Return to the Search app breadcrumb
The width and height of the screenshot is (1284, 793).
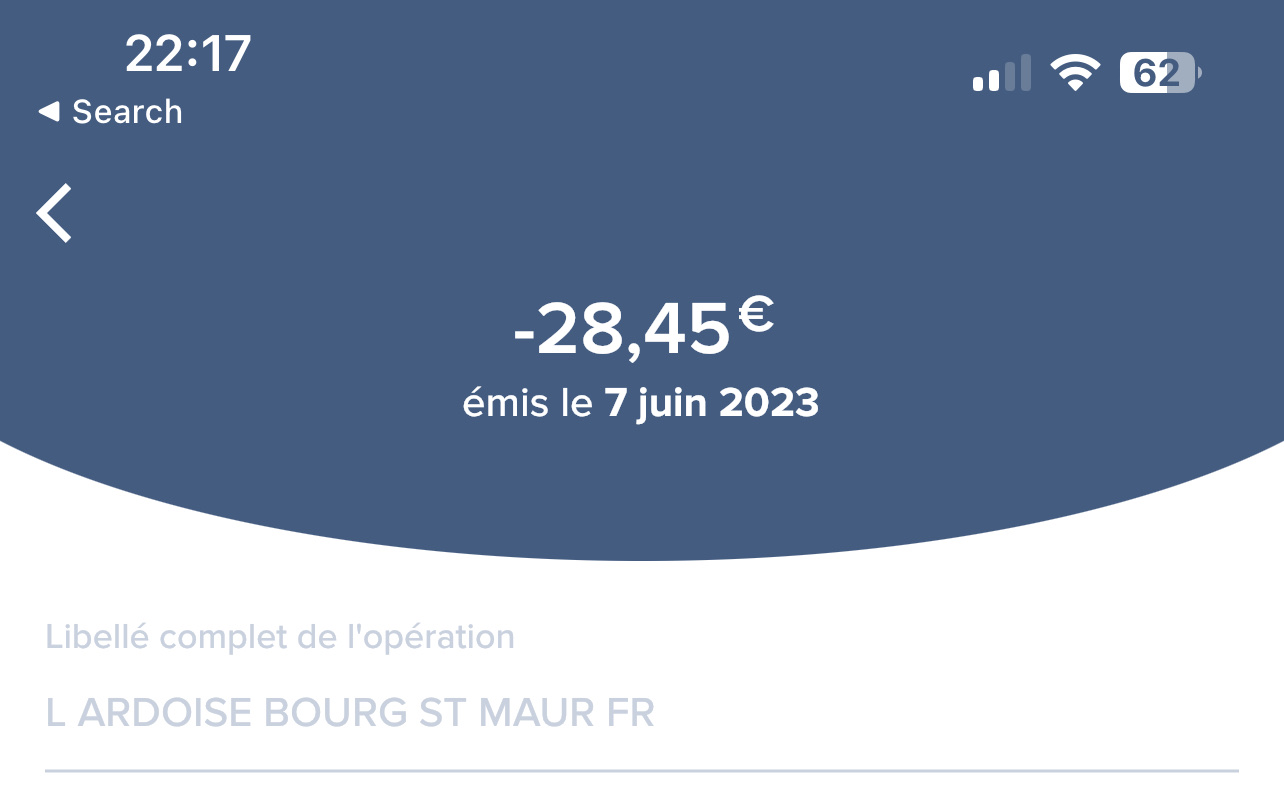pos(111,112)
